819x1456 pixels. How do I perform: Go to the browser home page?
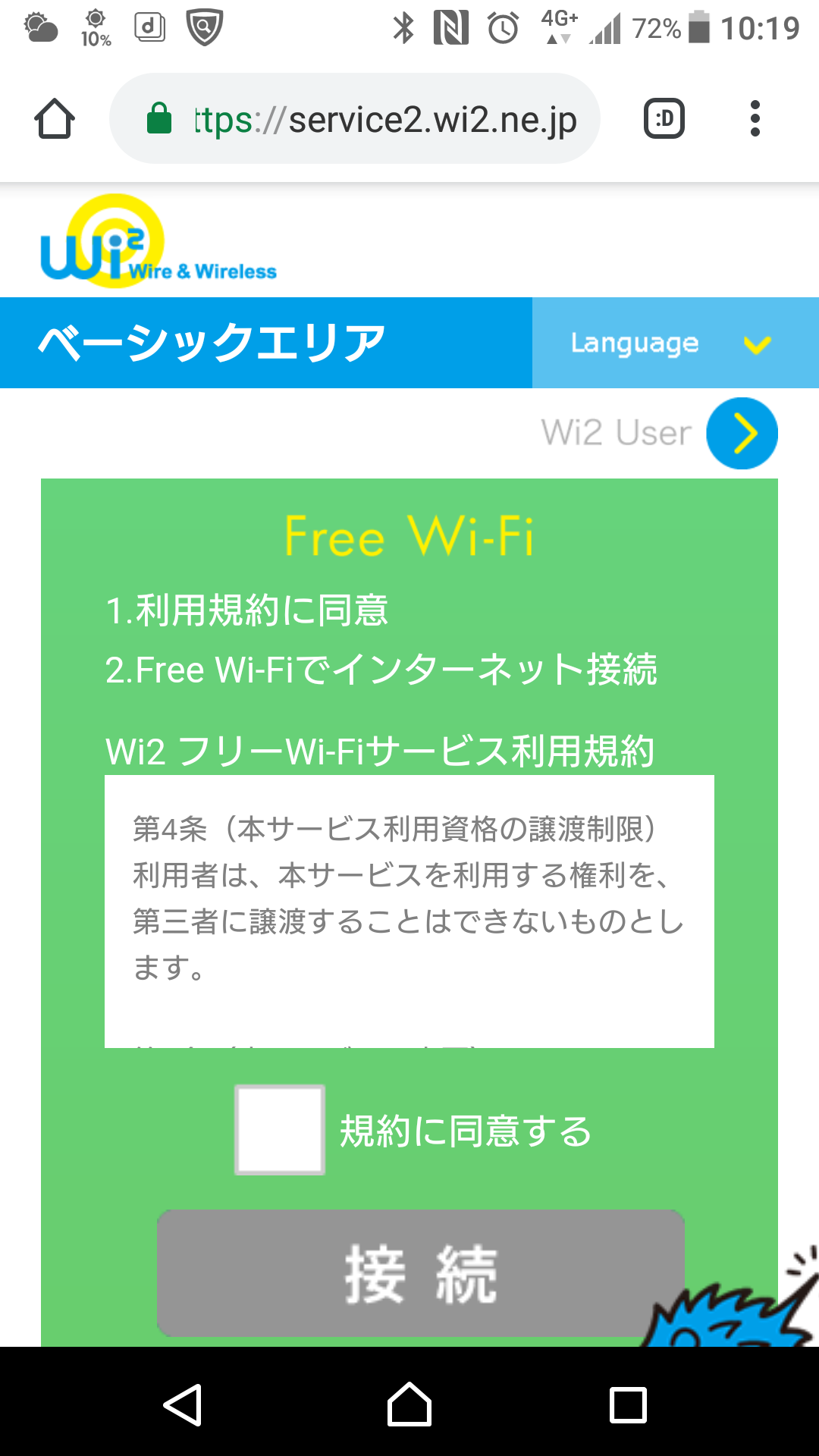tap(55, 119)
